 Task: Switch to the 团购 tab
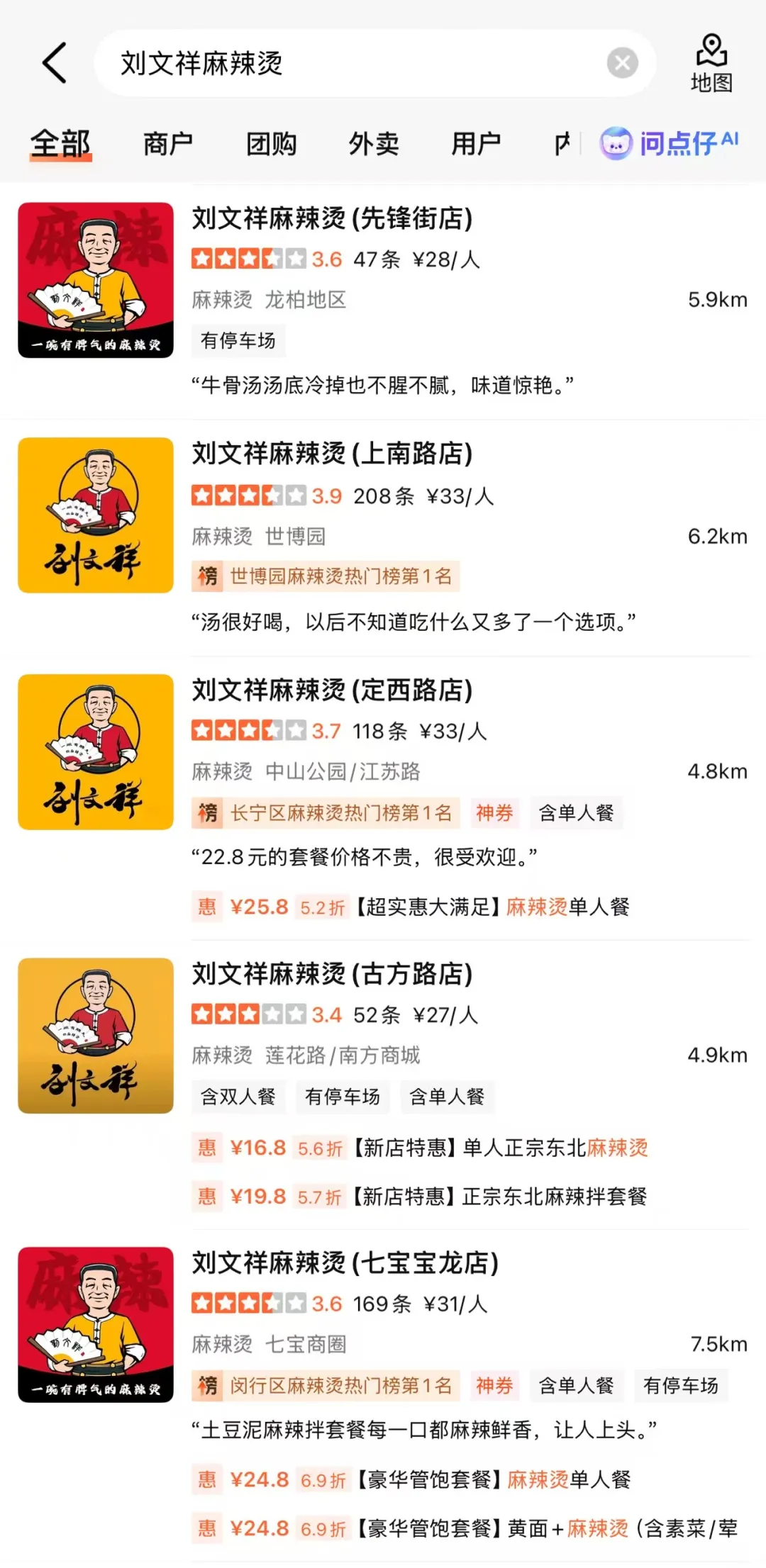(271, 144)
